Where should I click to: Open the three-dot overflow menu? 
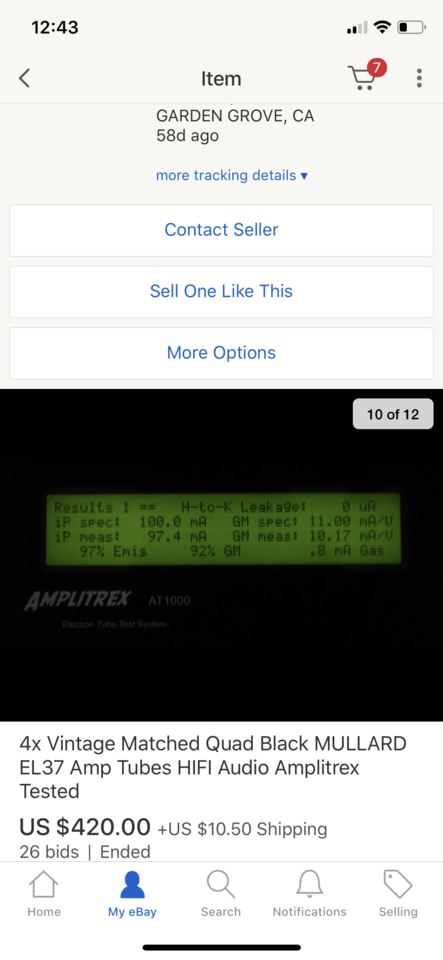pyautogui.click(x=419, y=78)
